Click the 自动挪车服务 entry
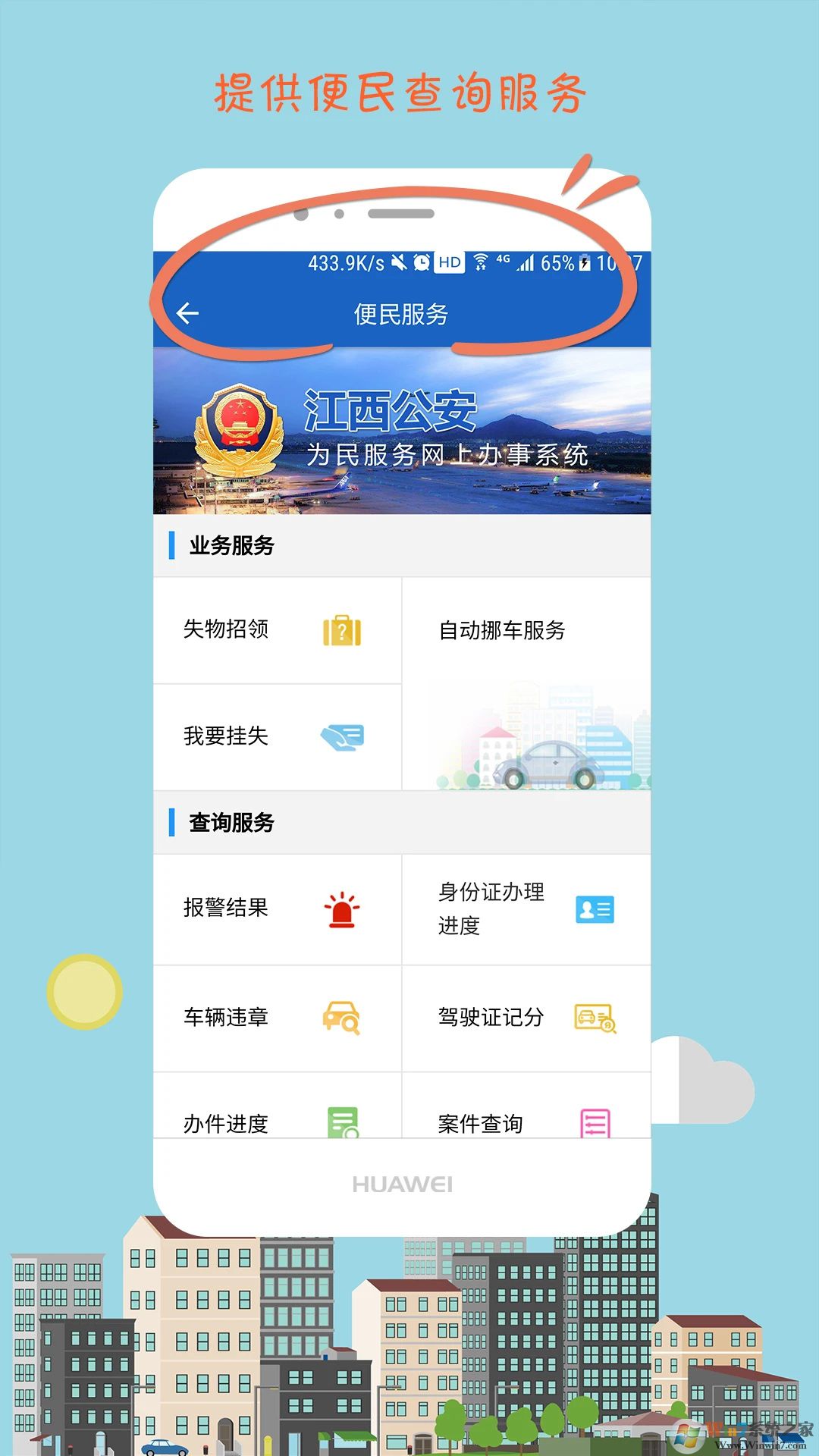The height and width of the screenshot is (1456, 819). click(x=502, y=629)
